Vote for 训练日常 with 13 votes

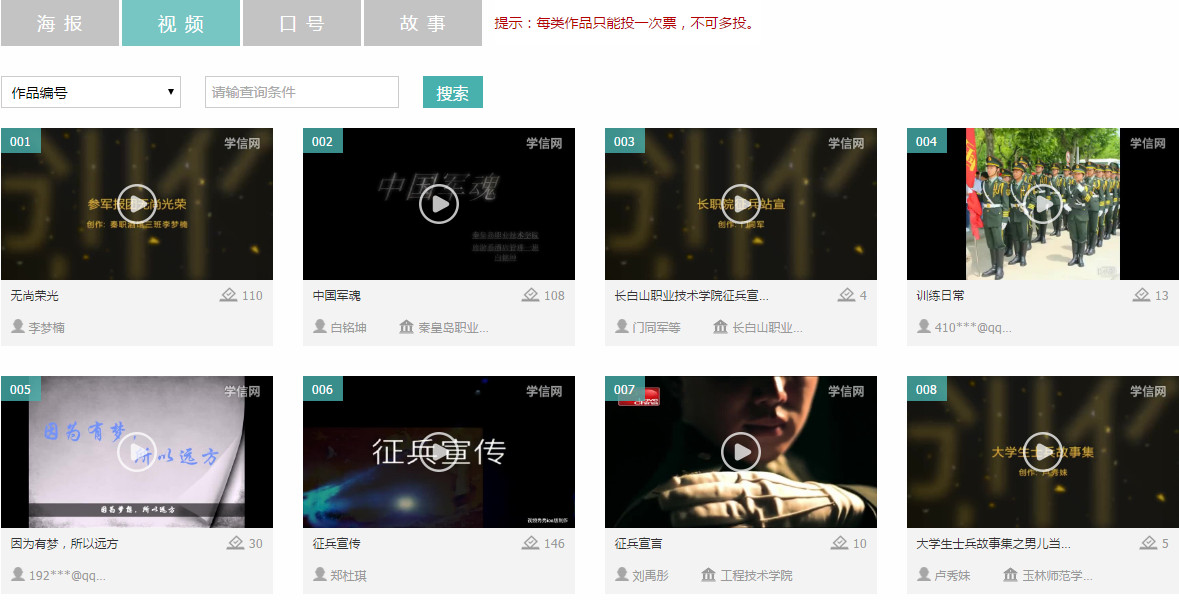[1142, 295]
